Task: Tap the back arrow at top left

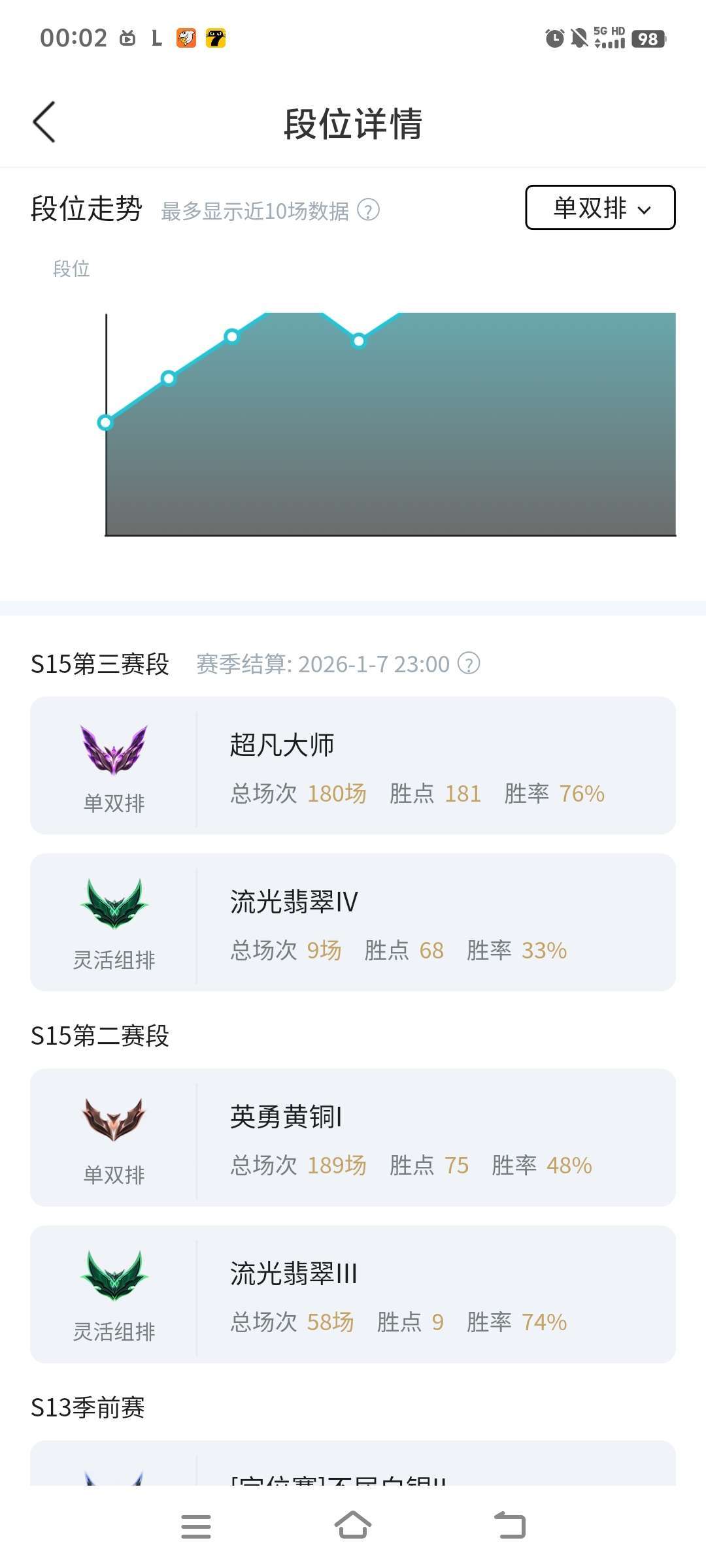Action: [x=44, y=123]
